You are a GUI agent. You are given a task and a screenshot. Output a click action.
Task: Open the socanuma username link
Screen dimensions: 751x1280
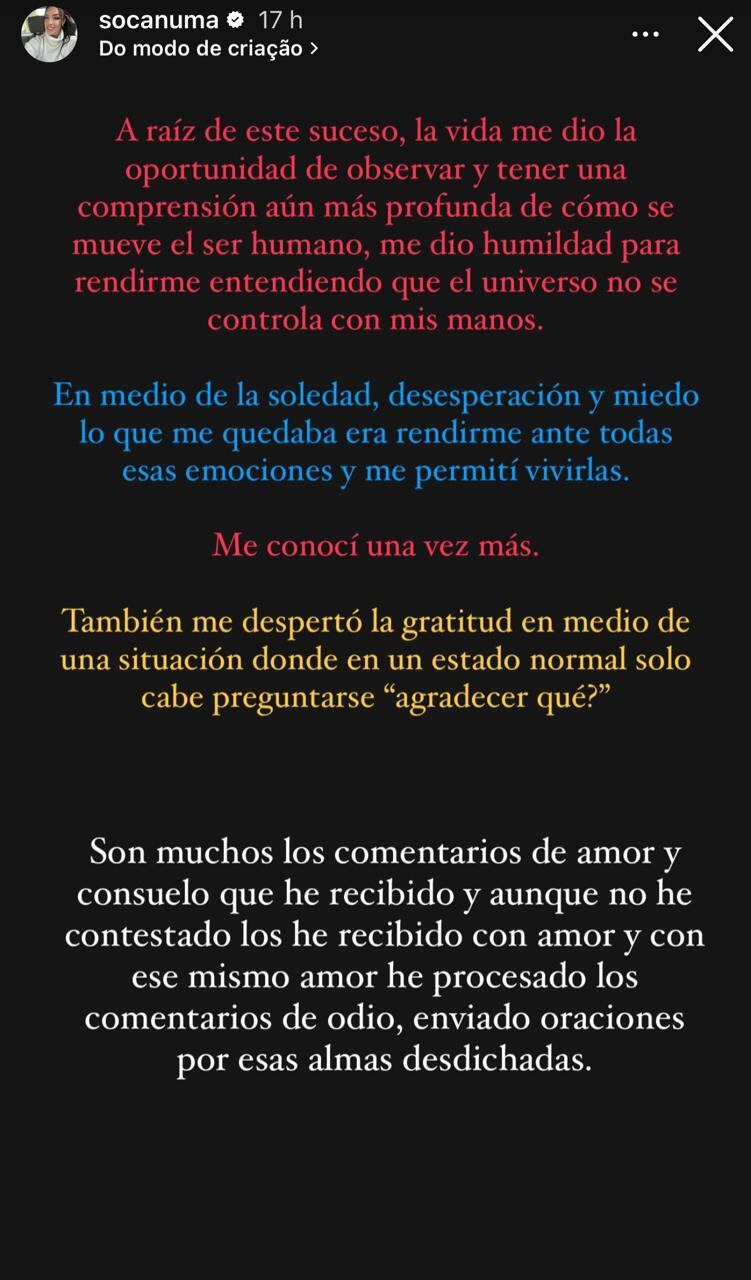pos(158,20)
